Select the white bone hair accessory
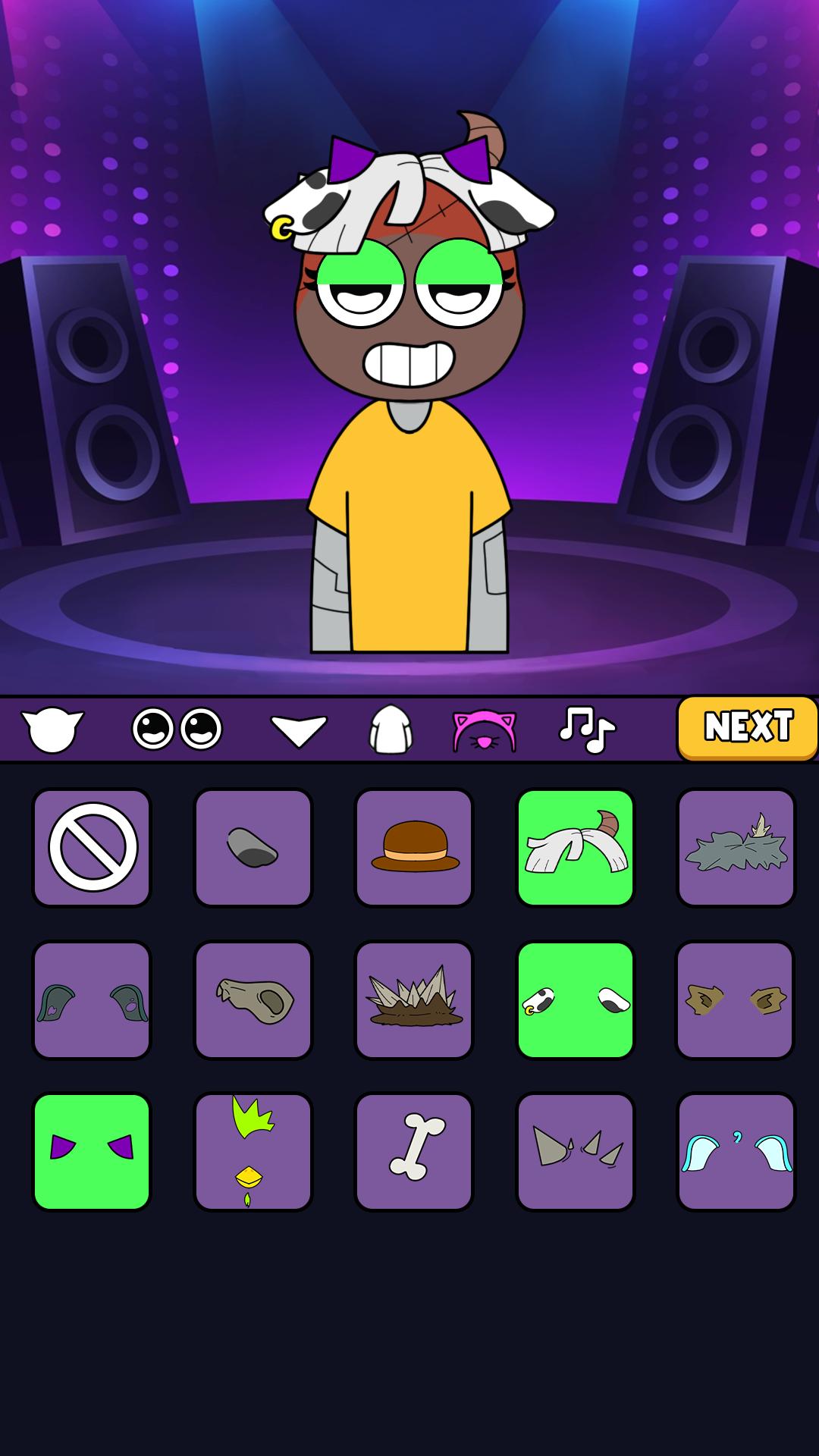The height and width of the screenshot is (1456, 819). [x=415, y=1151]
